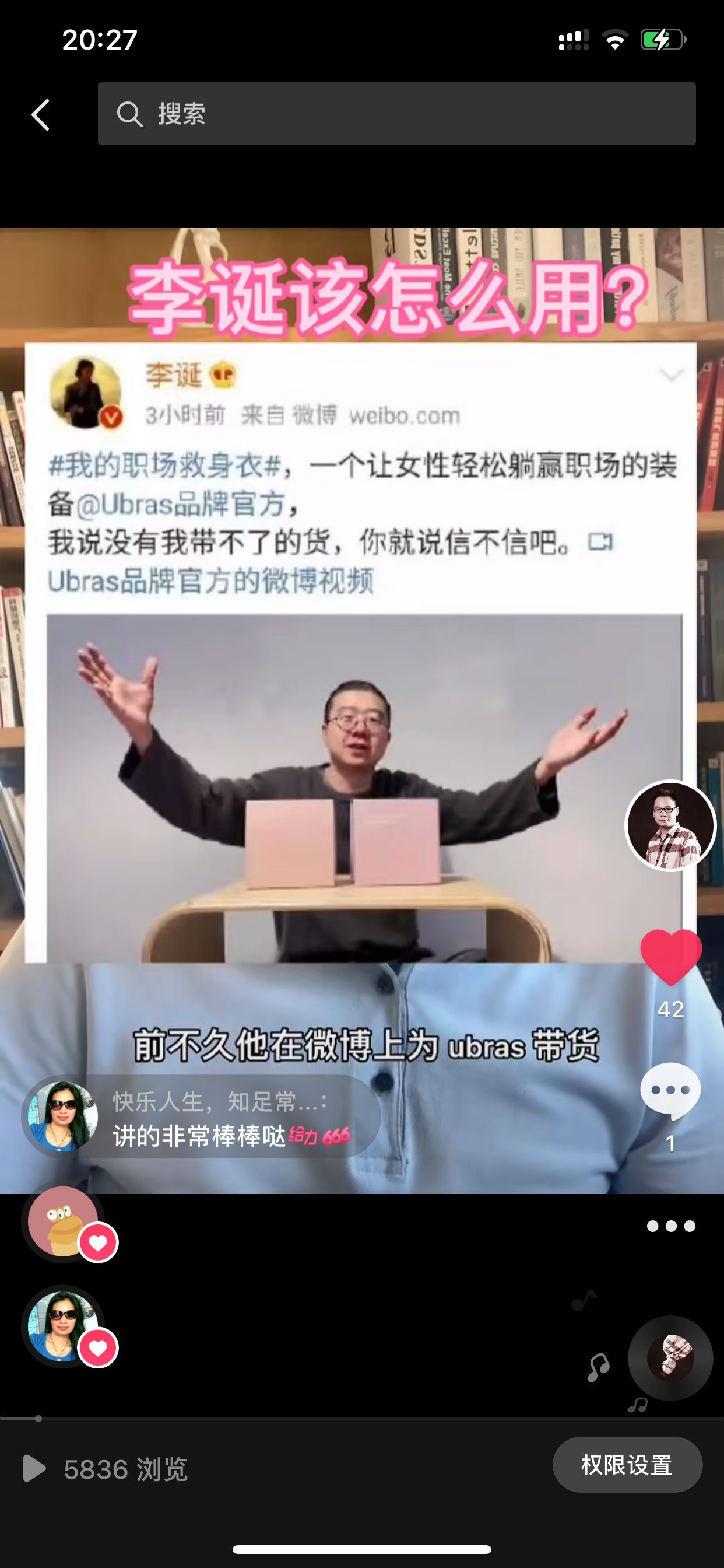
Task: Open the video author's profile avatar
Action: (x=670, y=825)
